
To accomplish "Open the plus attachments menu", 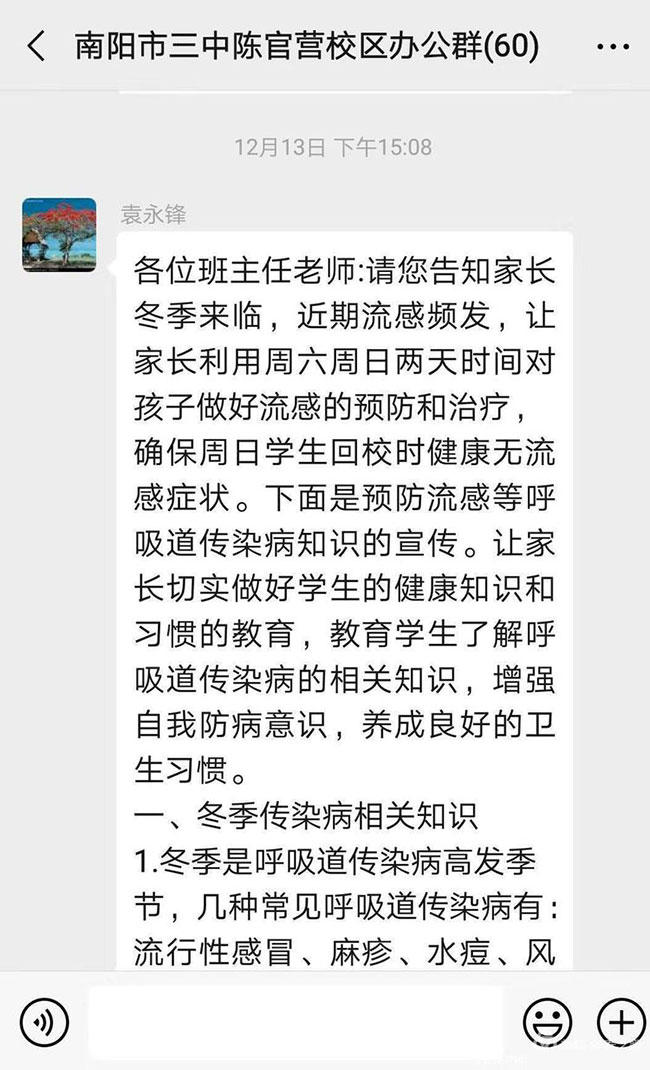I will pyautogui.click(x=620, y=1022).
